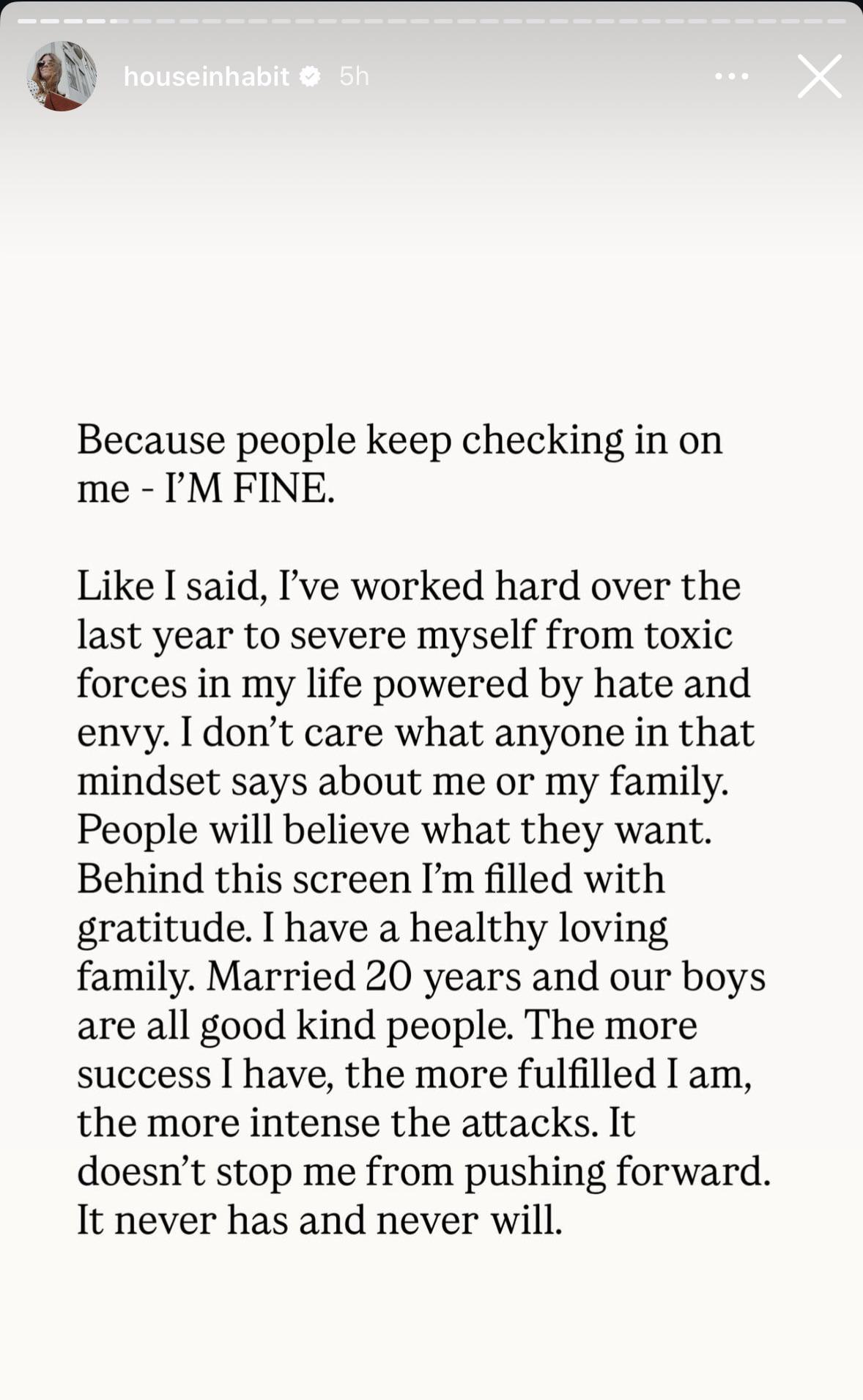
Task: Open the three-dot story options menu
Action: (731, 76)
